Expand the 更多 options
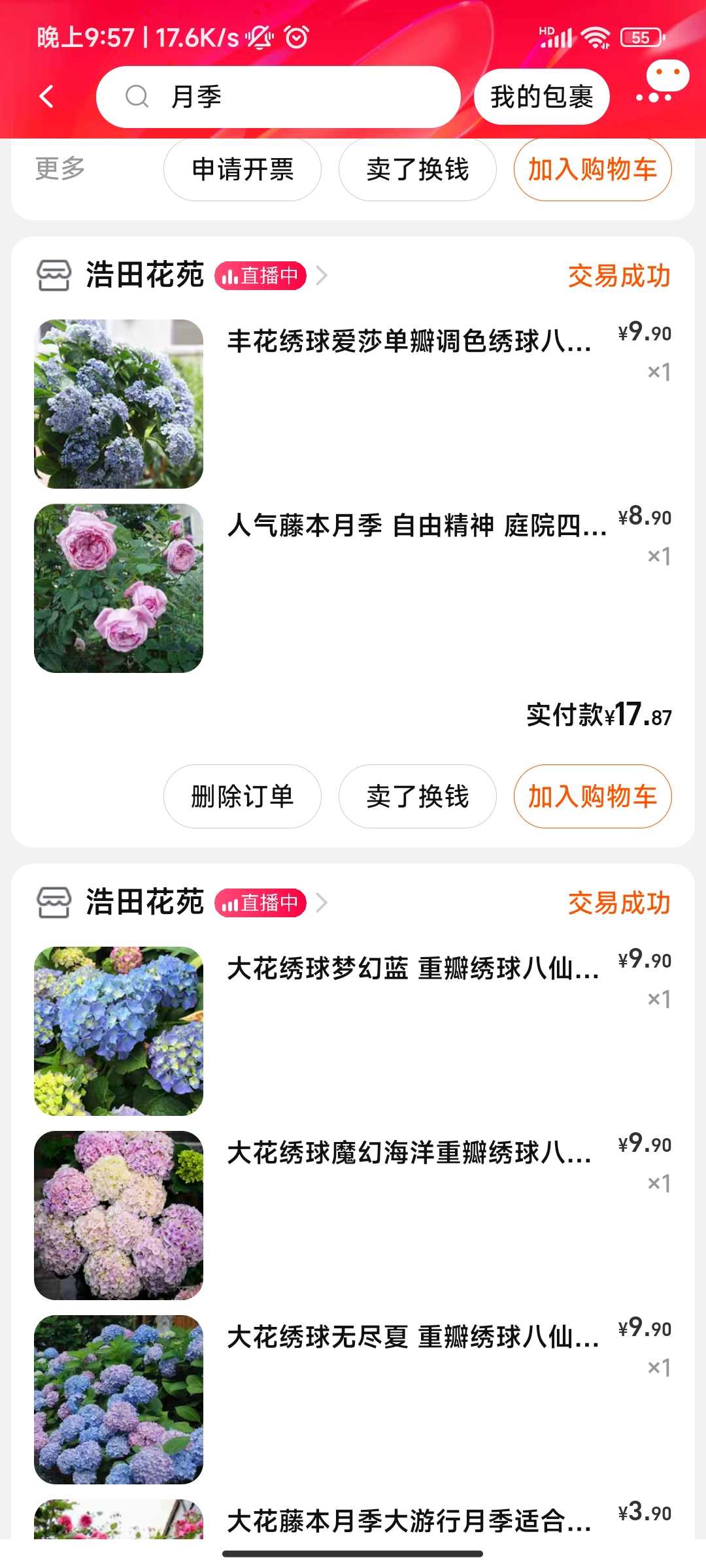This screenshot has height=1568, width=706. 60,169
